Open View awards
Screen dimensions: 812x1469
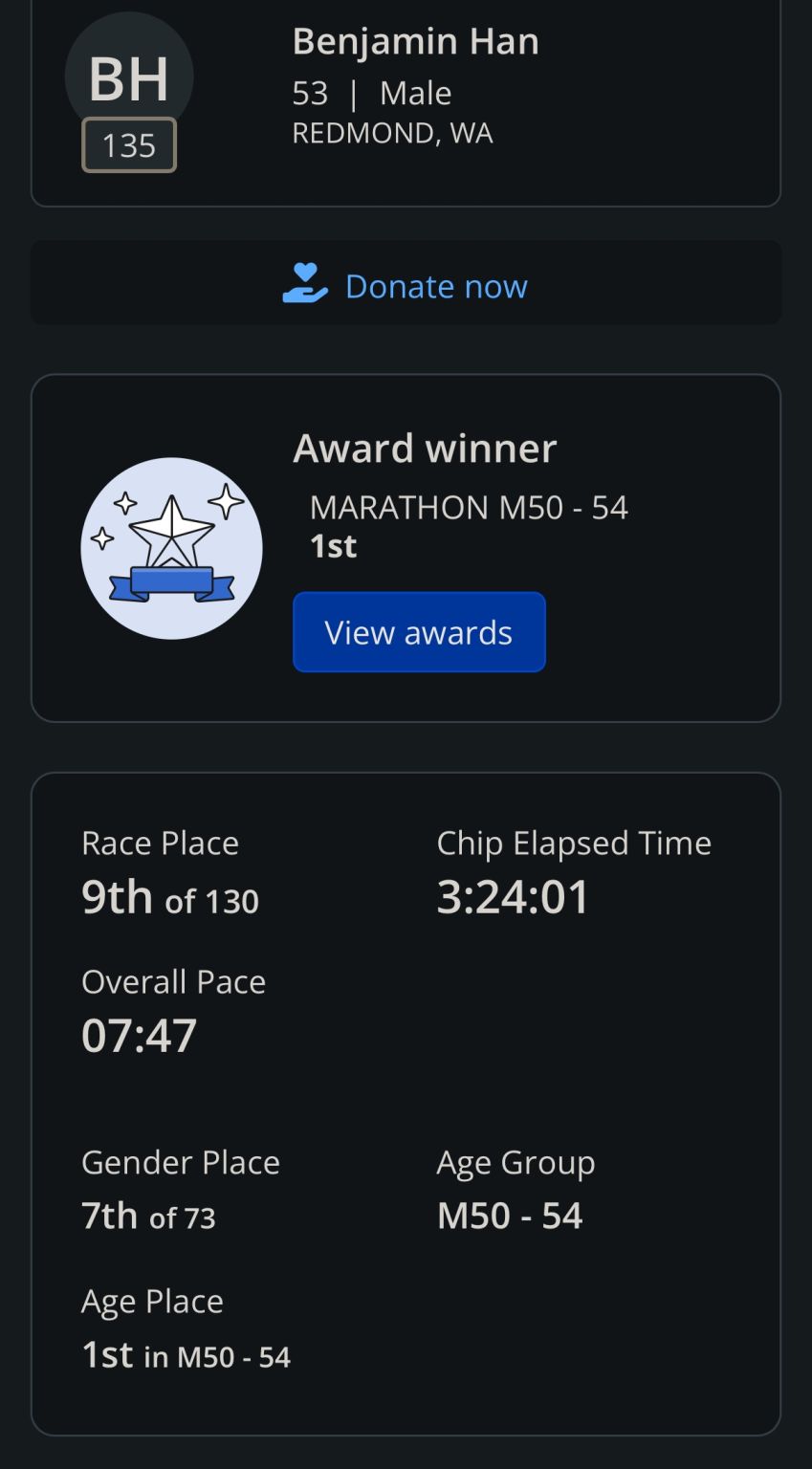419,632
